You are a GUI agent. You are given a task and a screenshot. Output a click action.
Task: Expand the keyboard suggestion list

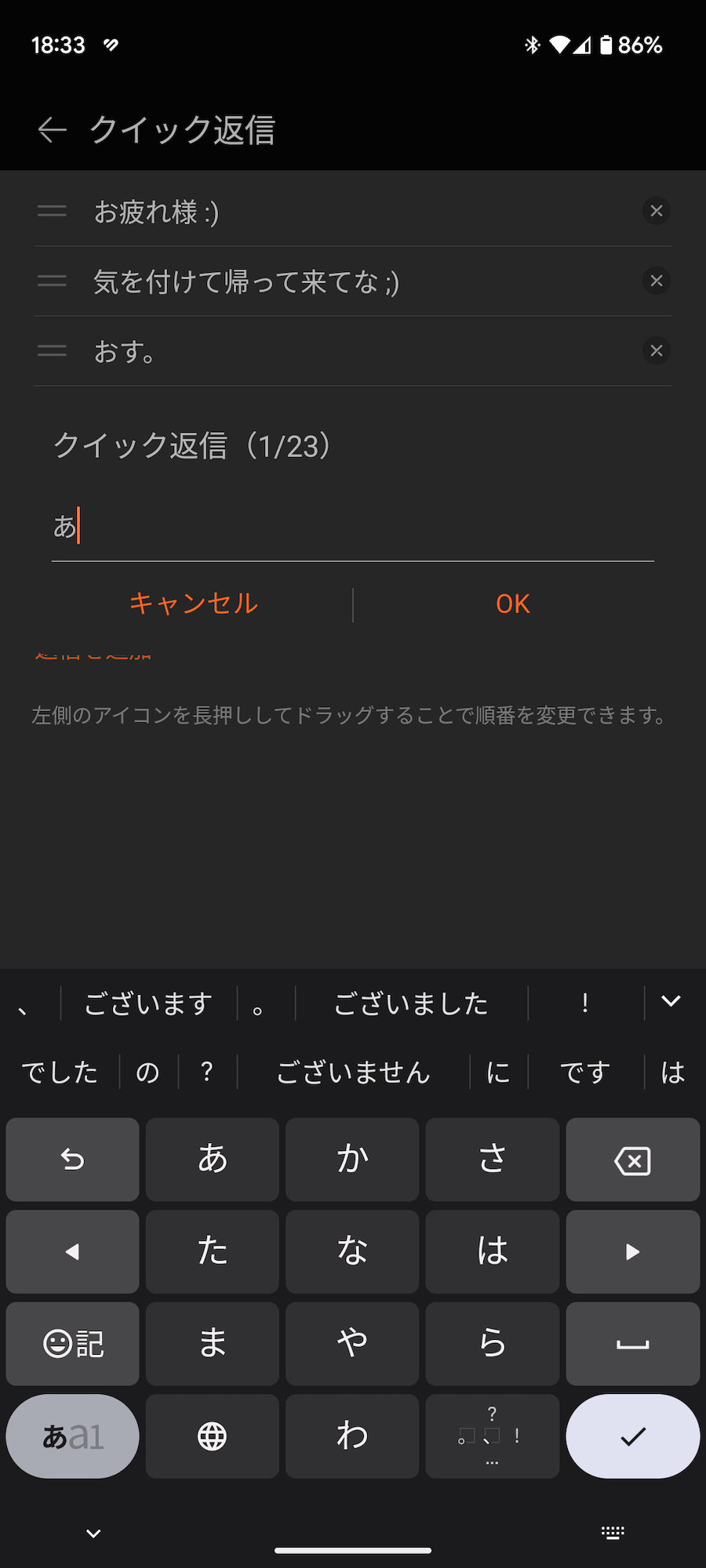[x=671, y=1002]
